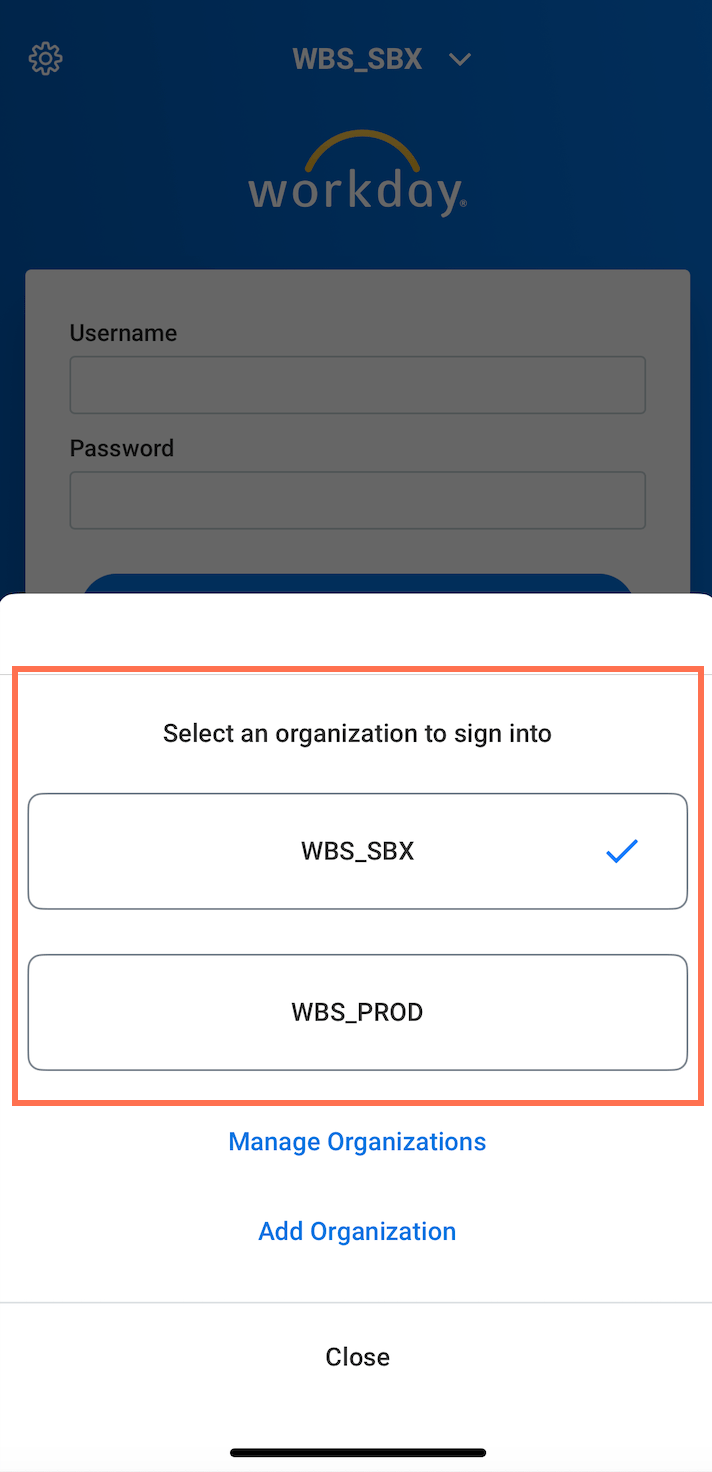Select the WBS_SBX organization
The width and height of the screenshot is (712, 1472).
click(x=357, y=851)
